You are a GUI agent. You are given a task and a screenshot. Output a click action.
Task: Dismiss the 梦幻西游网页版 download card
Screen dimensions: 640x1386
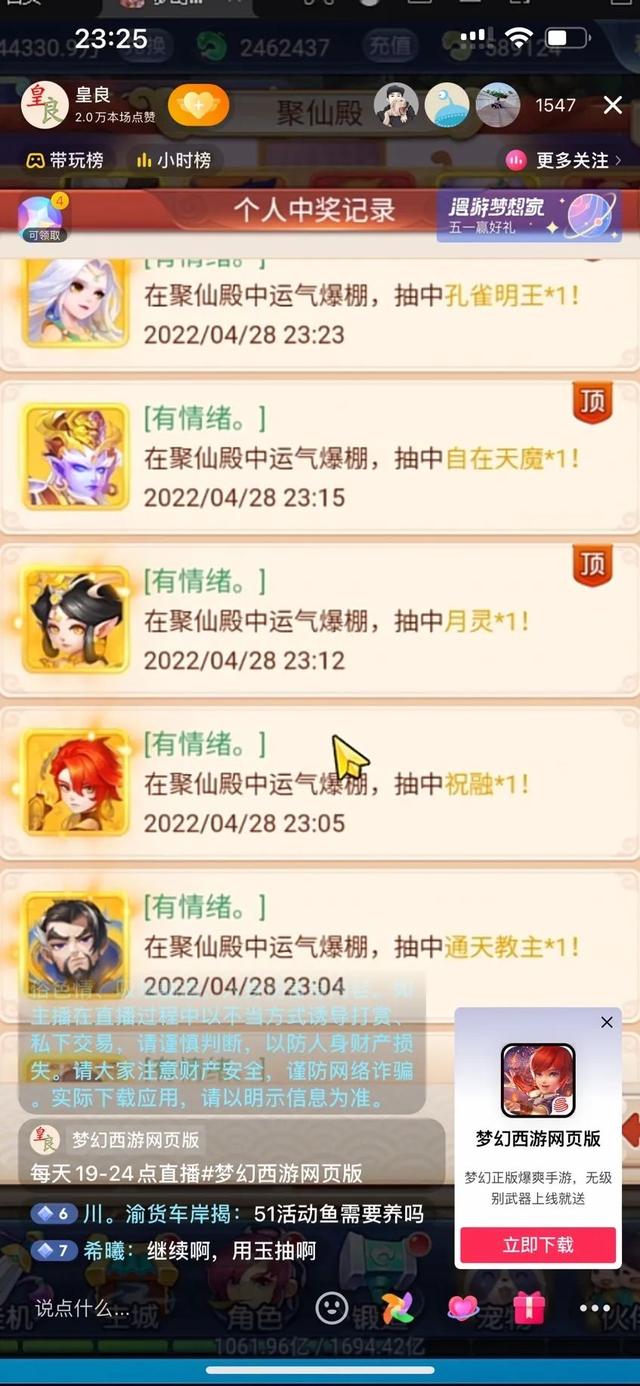click(x=606, y=1022)
